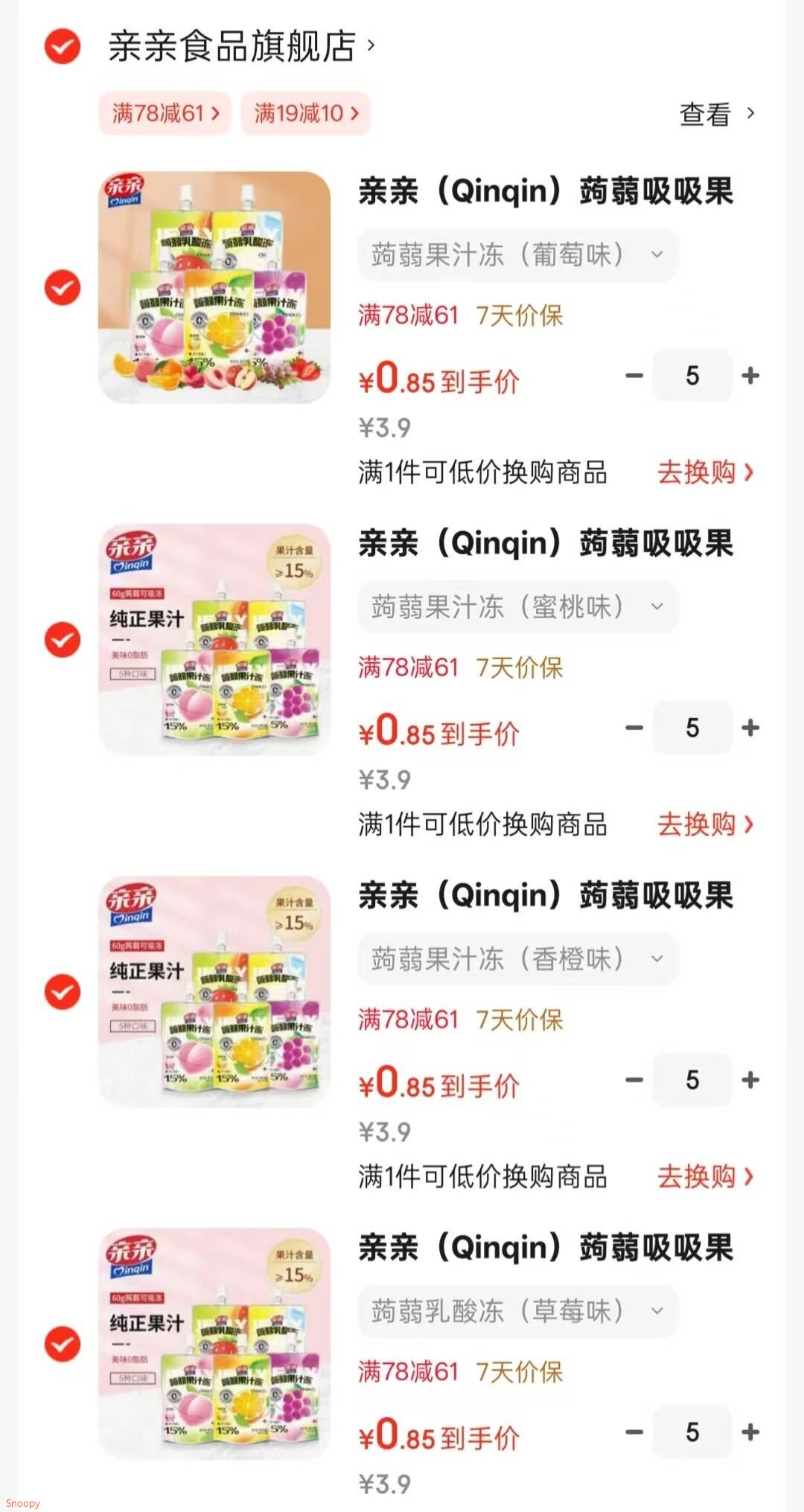The height and width of the screenshot is (1512, 804).
Task: Tap 去换购 under the 葡萄味 item
Action: click(x=704, y=472)
